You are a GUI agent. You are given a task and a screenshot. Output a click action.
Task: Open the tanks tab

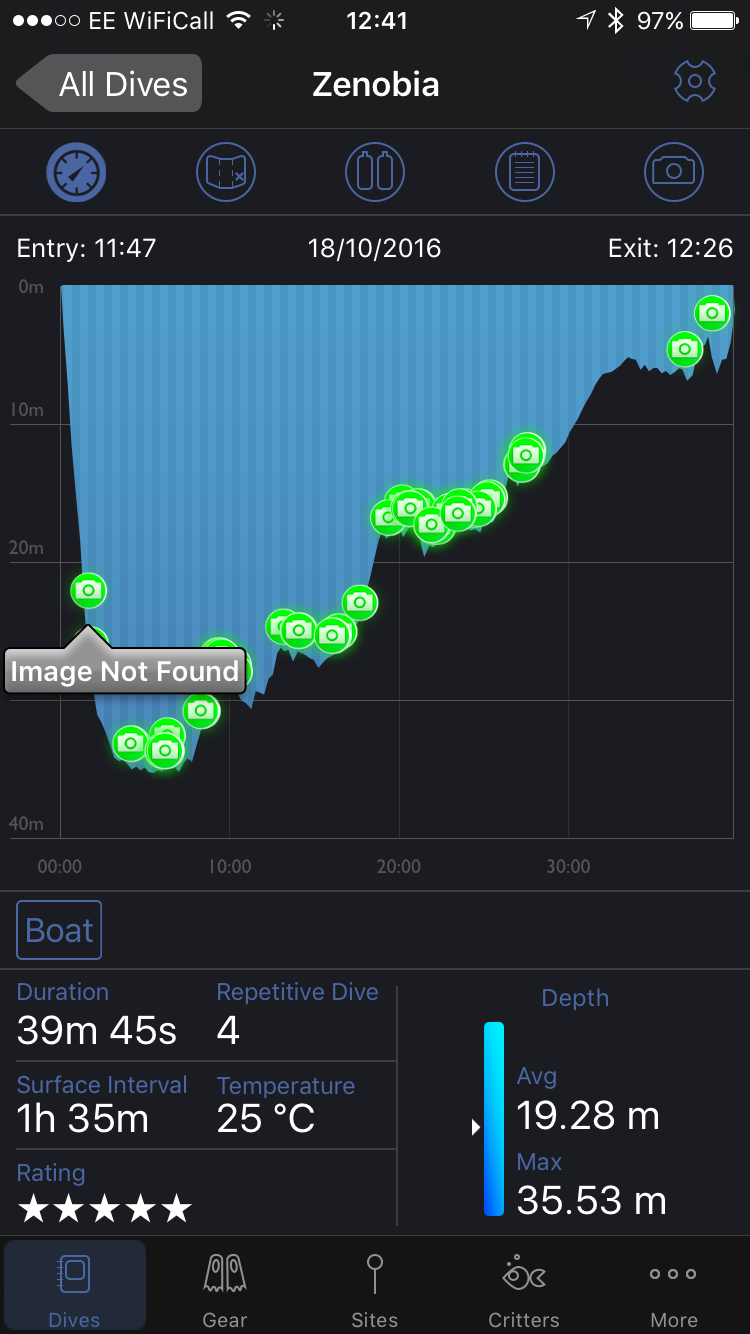375,173
